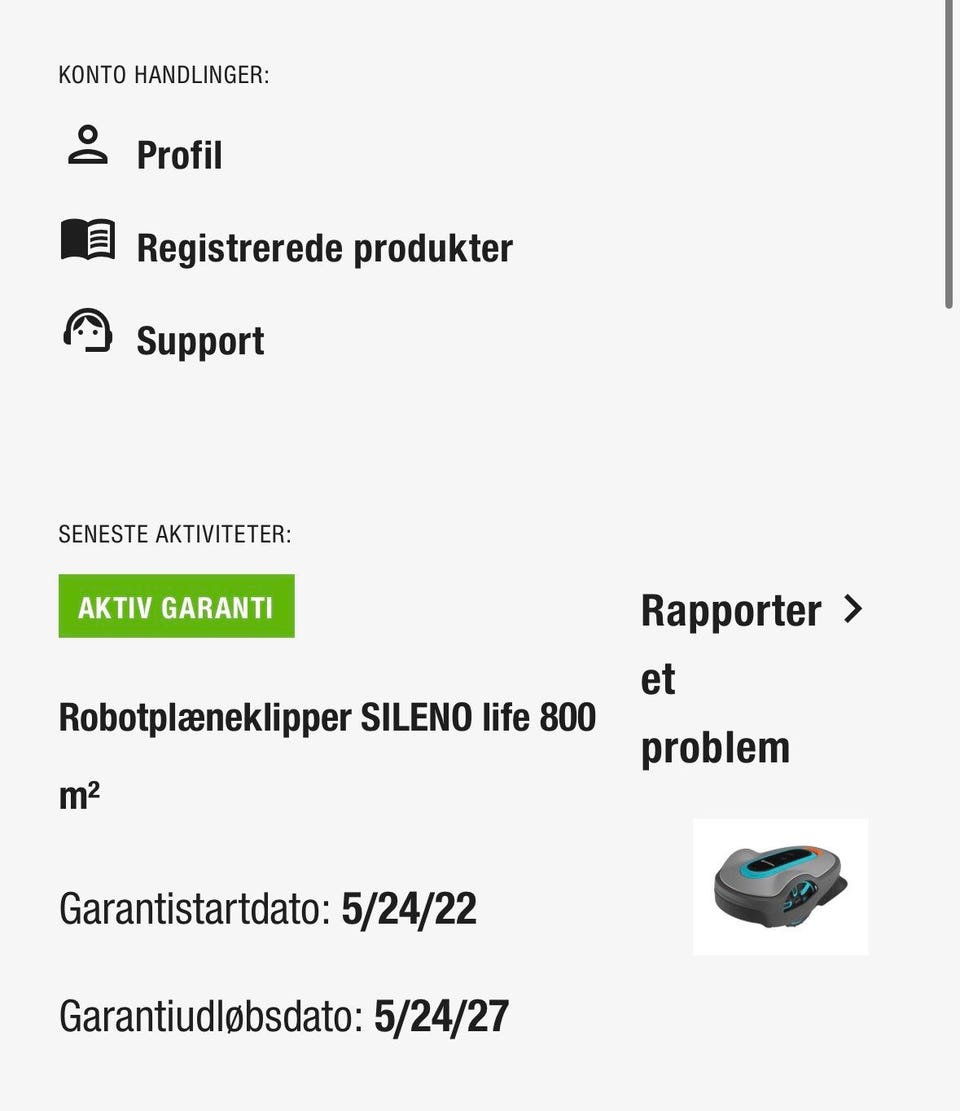Select Registrerede produkter from account actions

[x=325, y=247]
